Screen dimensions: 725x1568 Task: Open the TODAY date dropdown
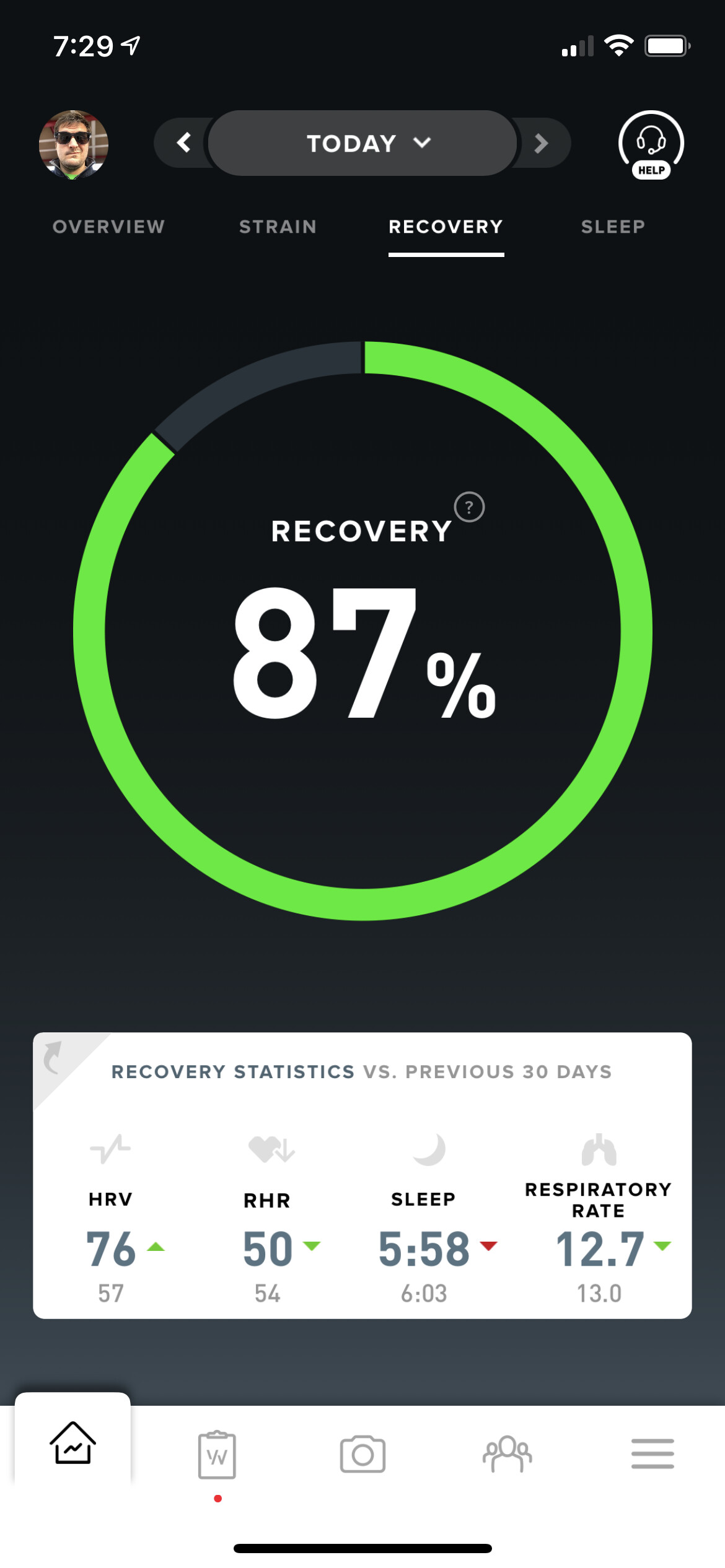pyautogui.click(x=362, y=143)
